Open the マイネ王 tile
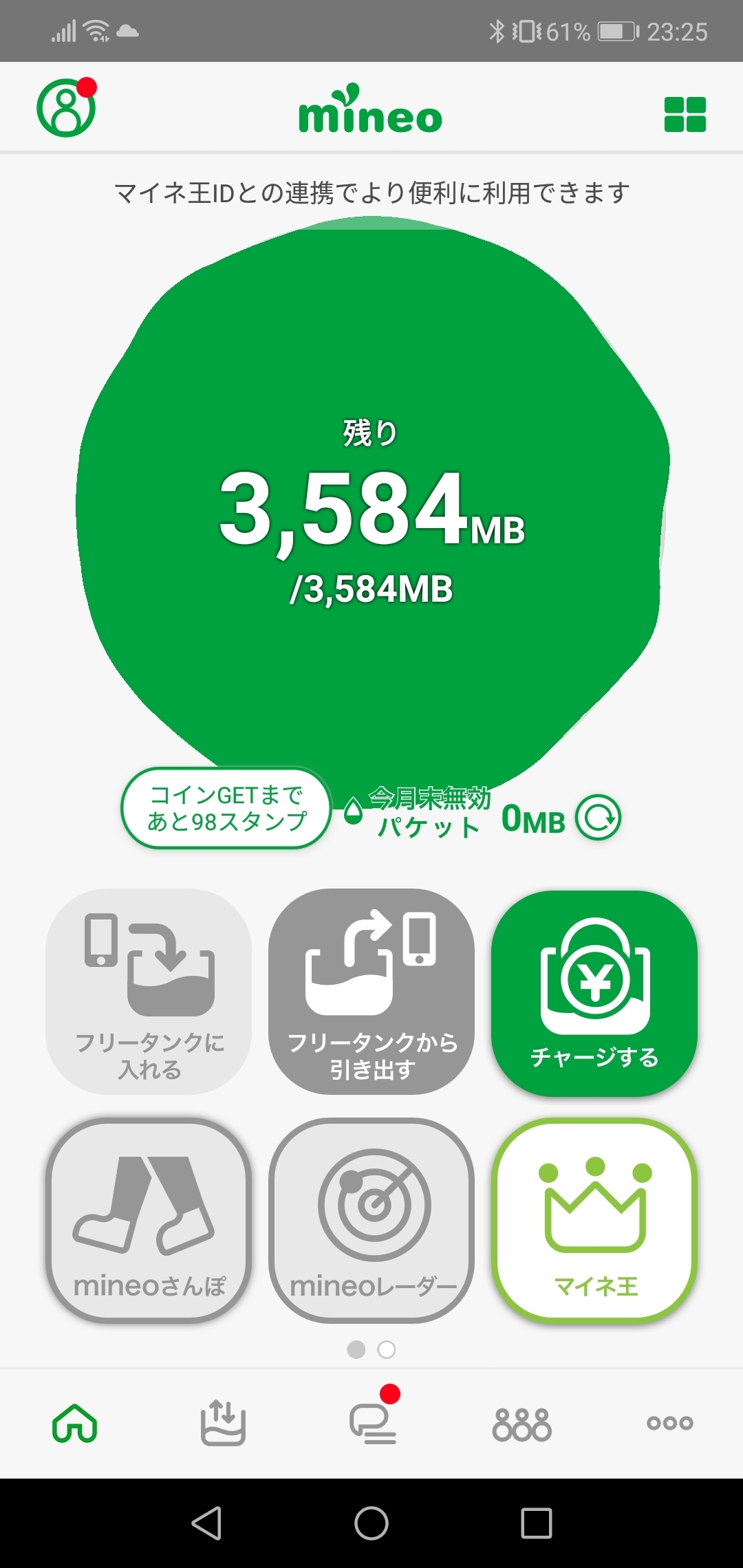The height and width of the screenshot is (1568, 743). pos(594,1219)
